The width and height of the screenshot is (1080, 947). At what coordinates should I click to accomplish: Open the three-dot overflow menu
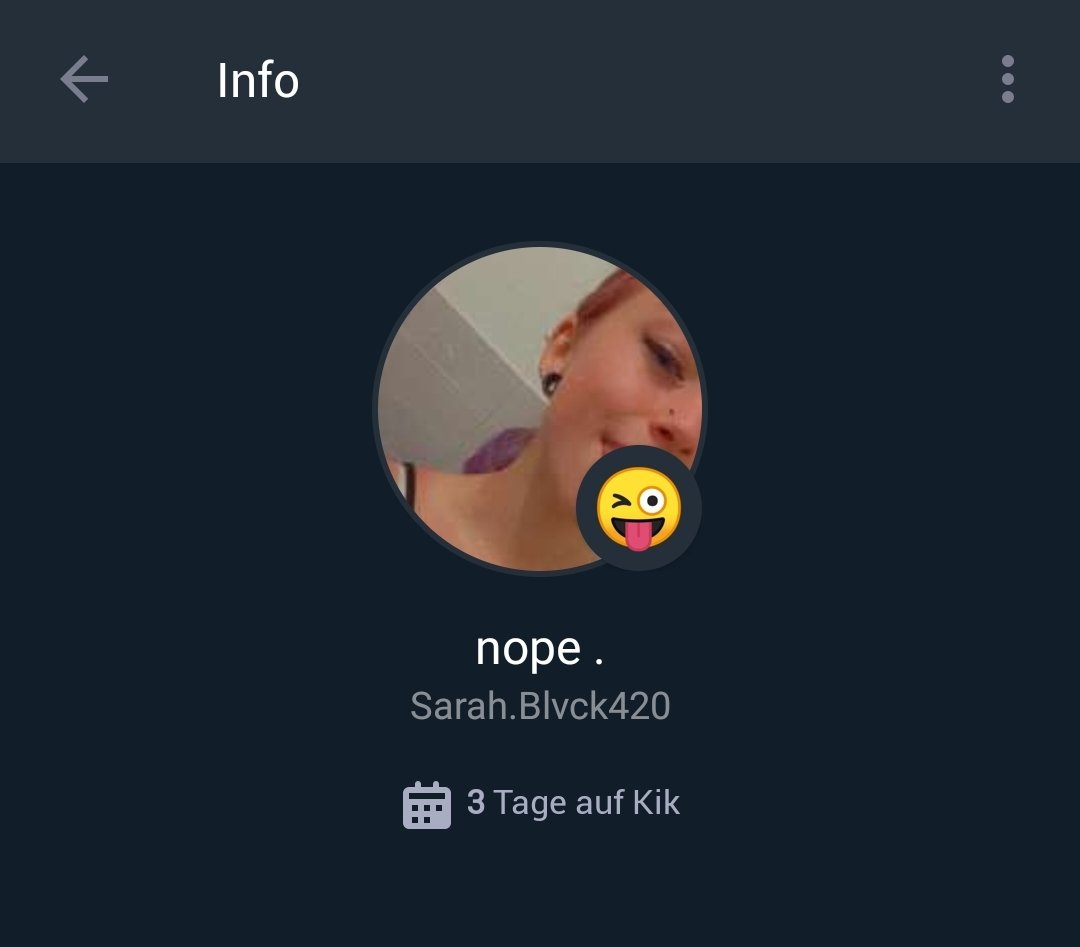click(x=1007, y=80)
